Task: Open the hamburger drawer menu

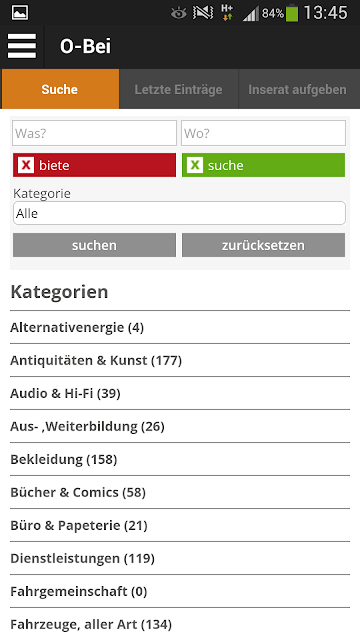Action: (22, 46)
